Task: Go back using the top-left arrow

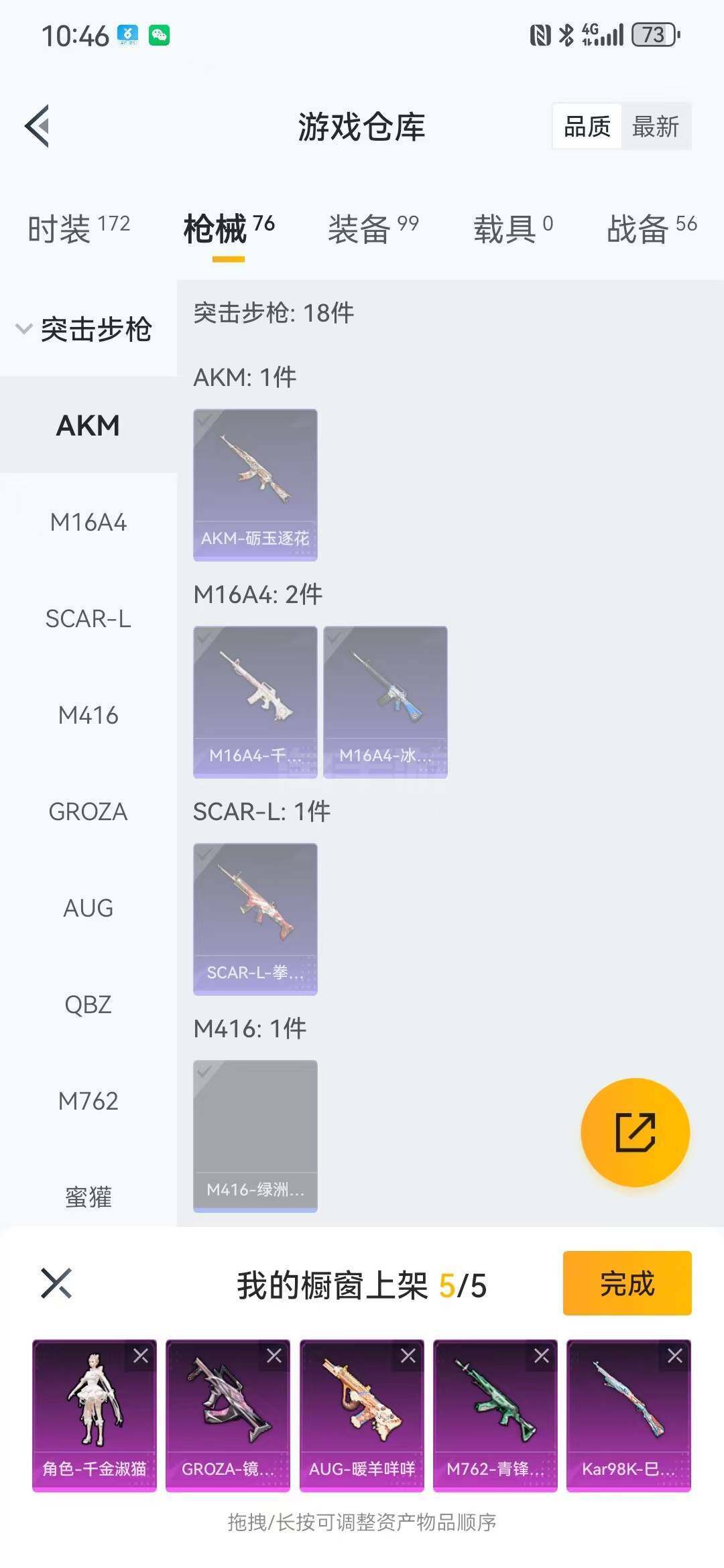Action: (x=38, y=126)
